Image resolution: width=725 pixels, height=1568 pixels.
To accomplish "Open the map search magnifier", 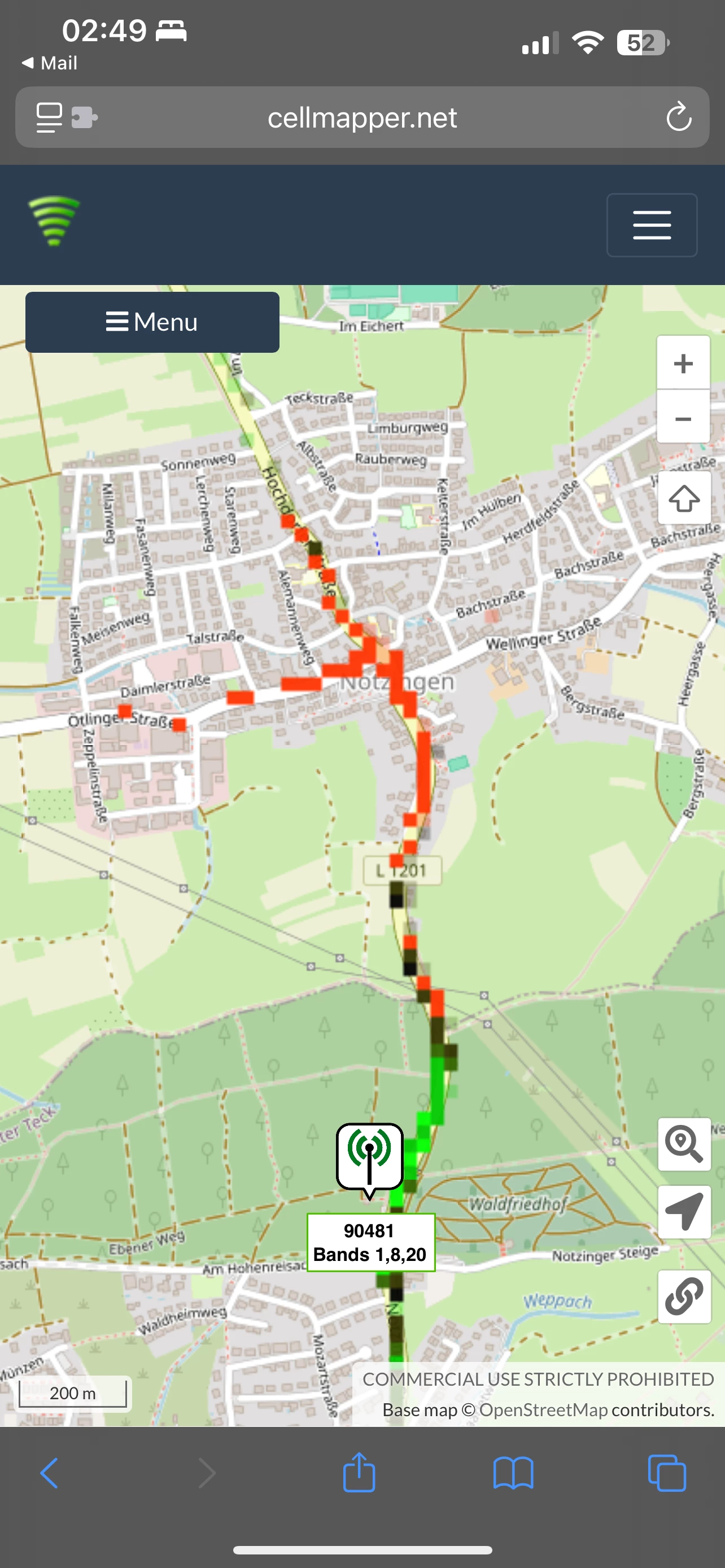I will pyautogui.click(x=684, y=1144).
